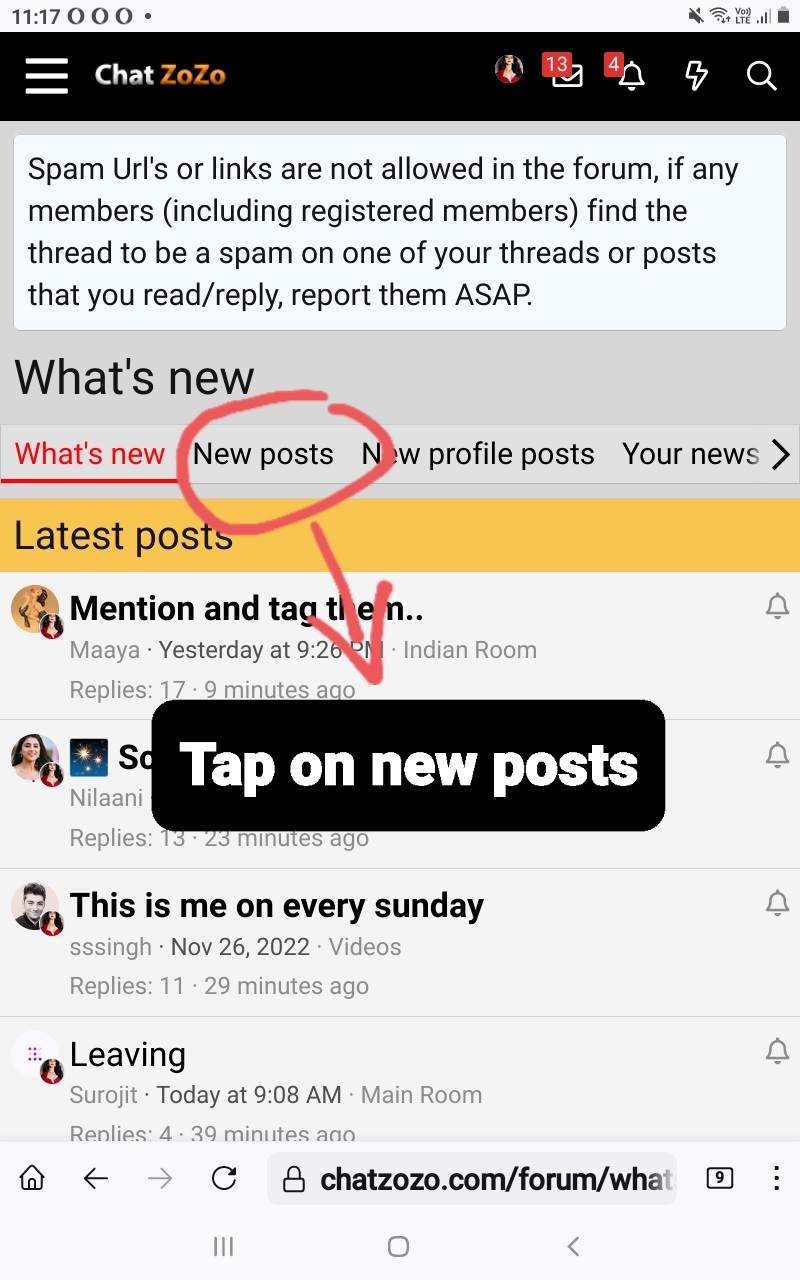
Task: Show more tabs with the right chevron
Action: (x=780, y=455)
